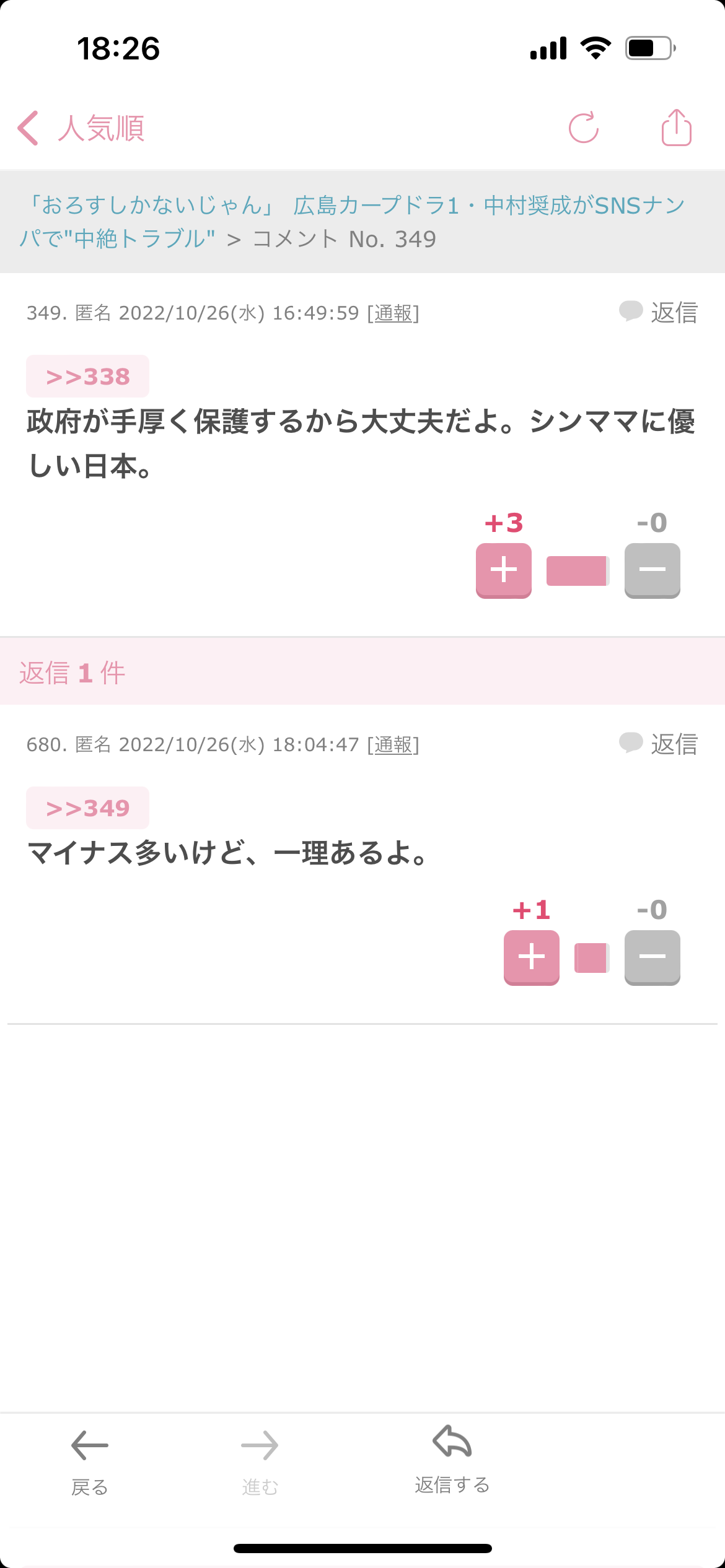Downvote comment 349 with minus button
The height and width of the screenshot is (1568, 725).
coord(652,570)
